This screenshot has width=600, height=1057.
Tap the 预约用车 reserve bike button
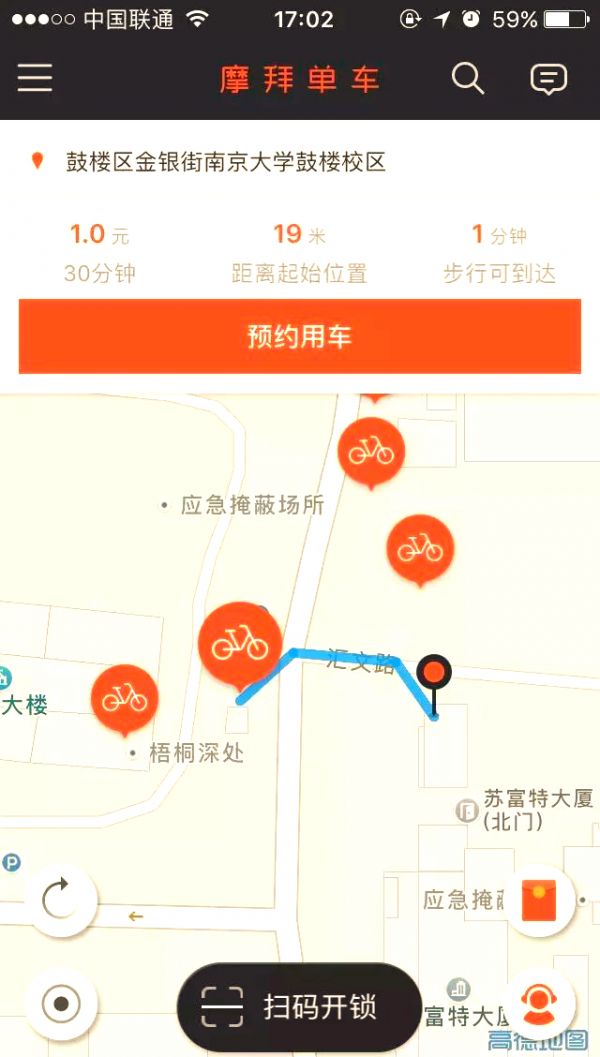click(299, 336)
